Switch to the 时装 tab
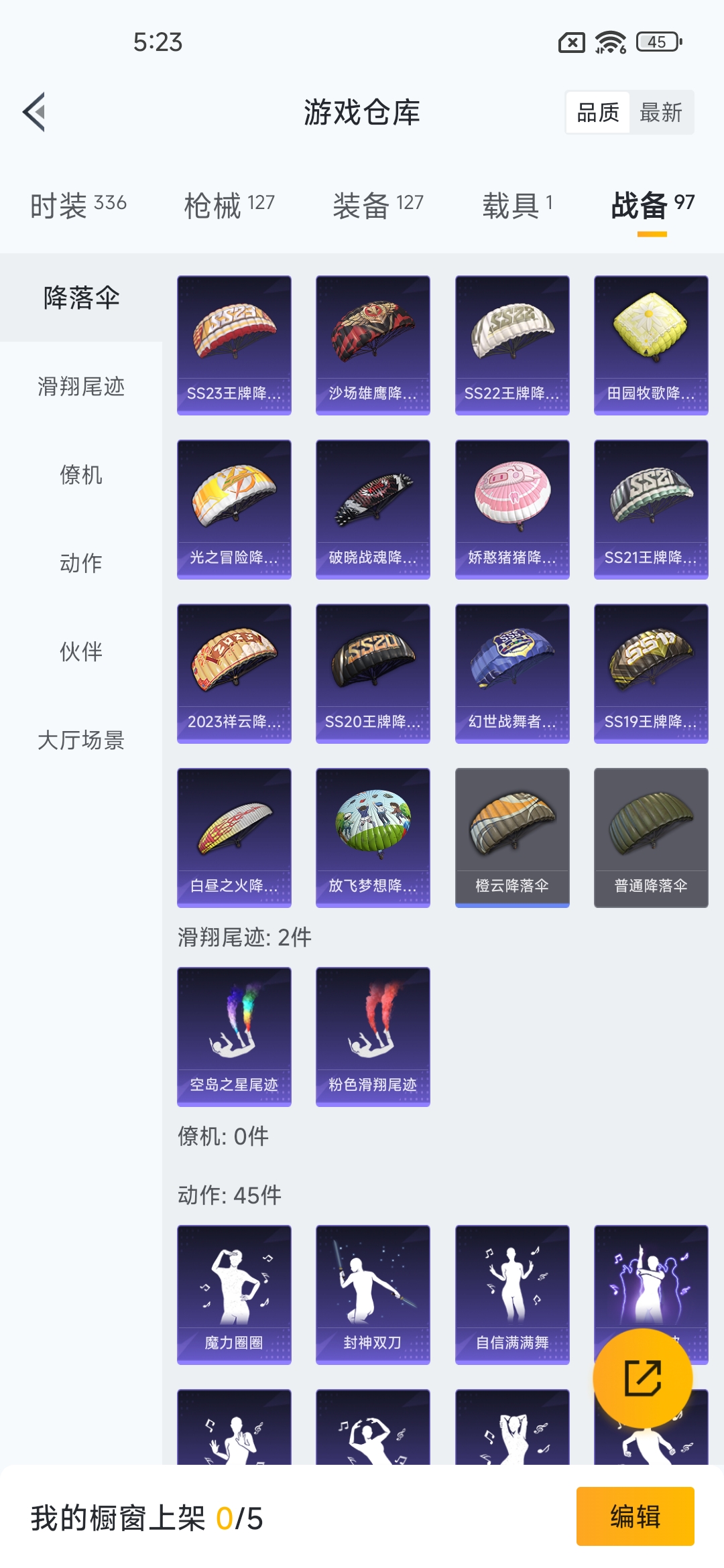 78,205
